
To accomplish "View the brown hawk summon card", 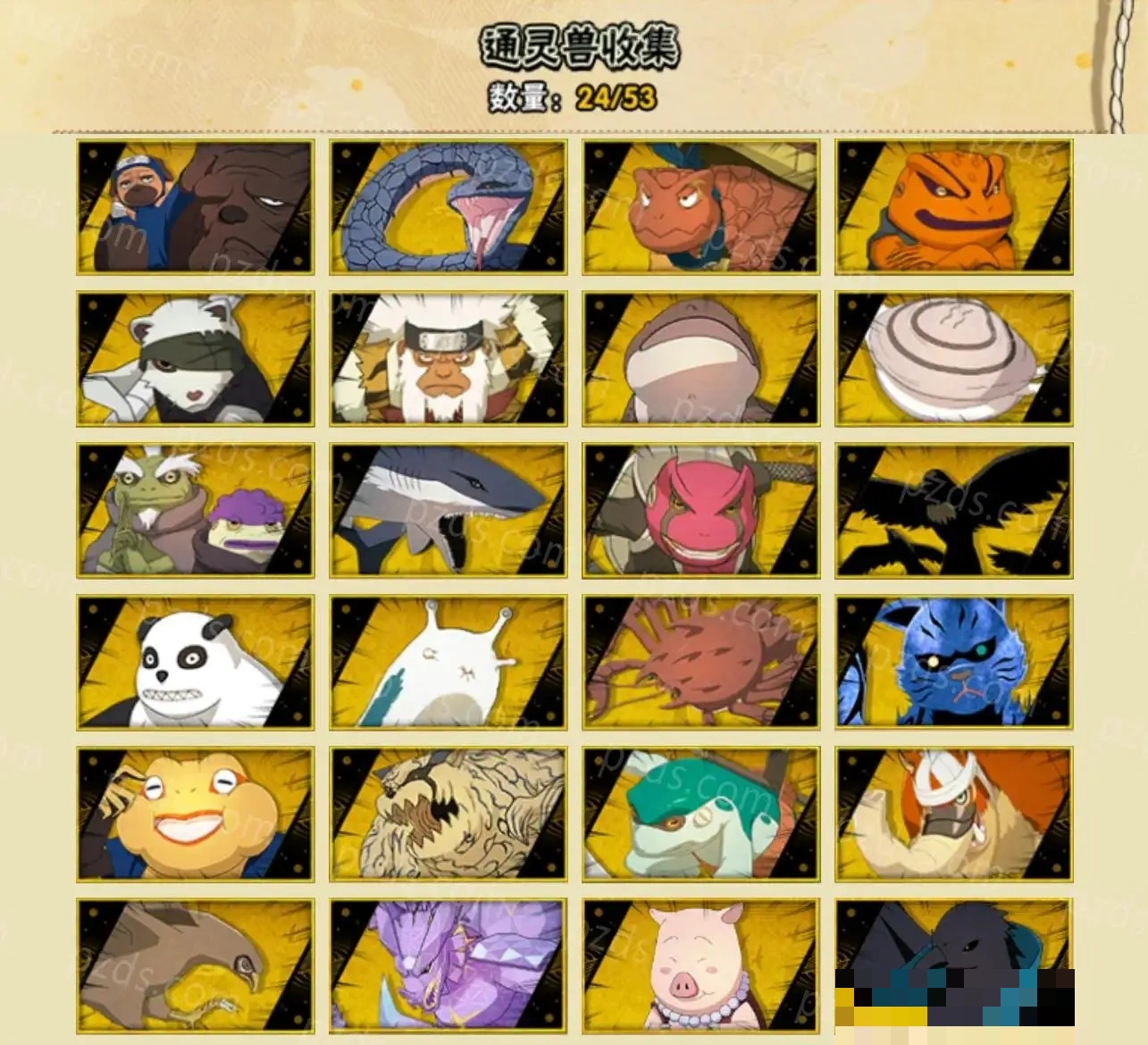I will click(x=195, y=966).
